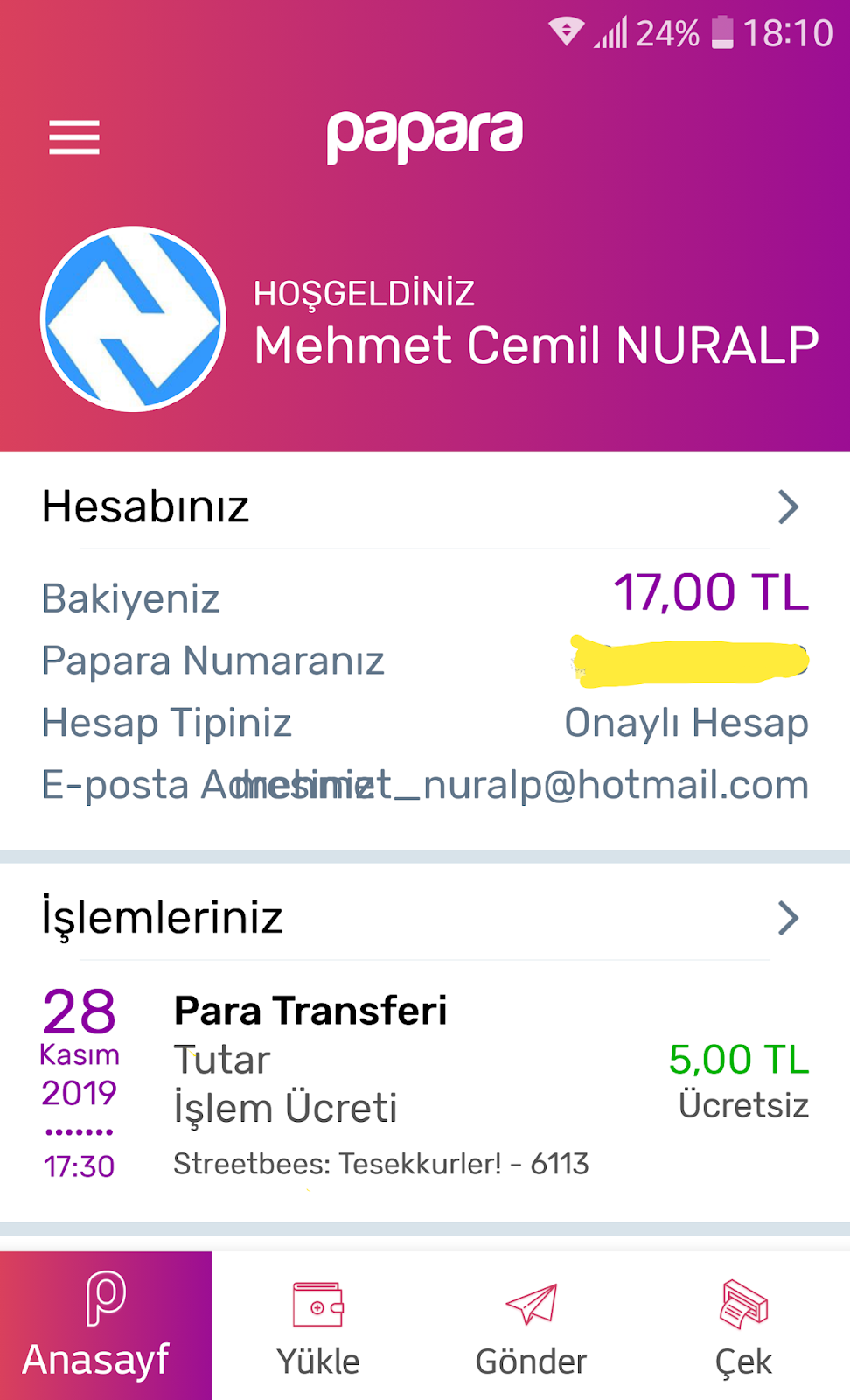Switch to the Anasayfa tab
The image size is (850, 1400).
click(106, 1325)
